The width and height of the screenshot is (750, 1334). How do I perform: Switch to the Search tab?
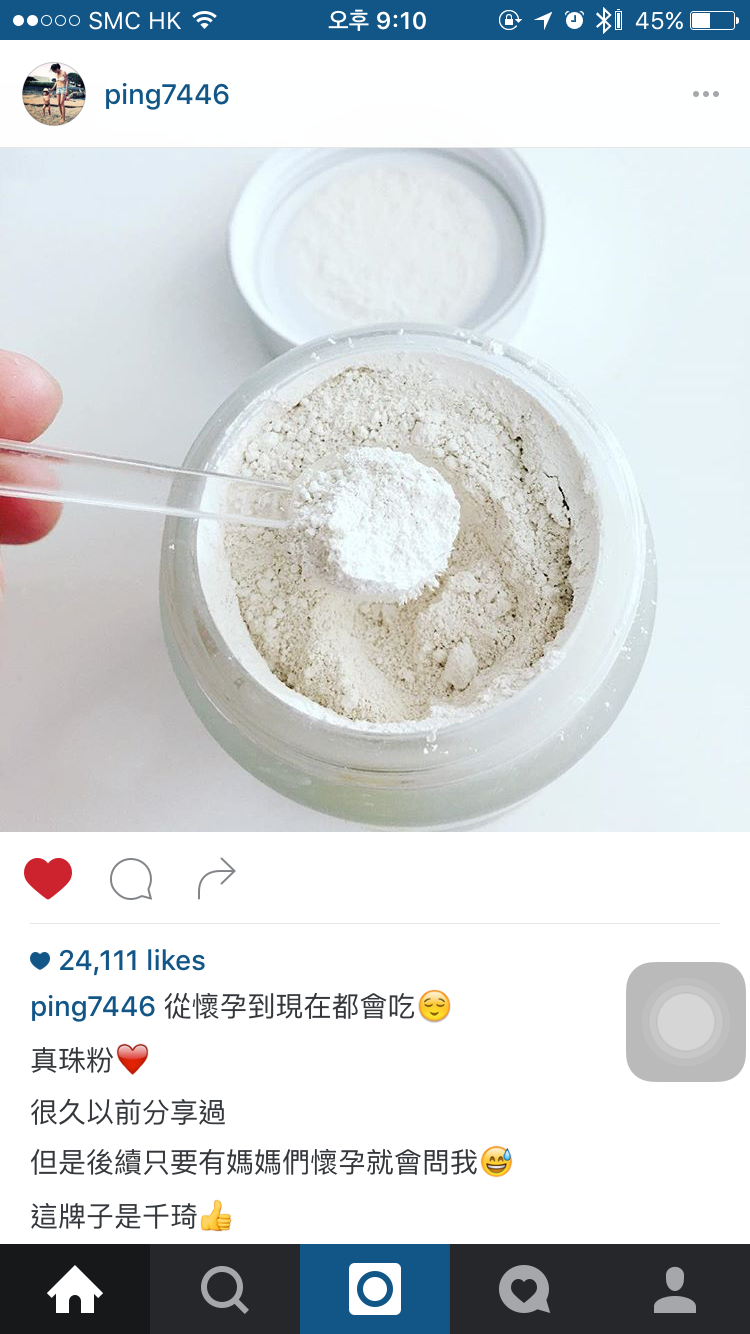[x=225, y=1289]
